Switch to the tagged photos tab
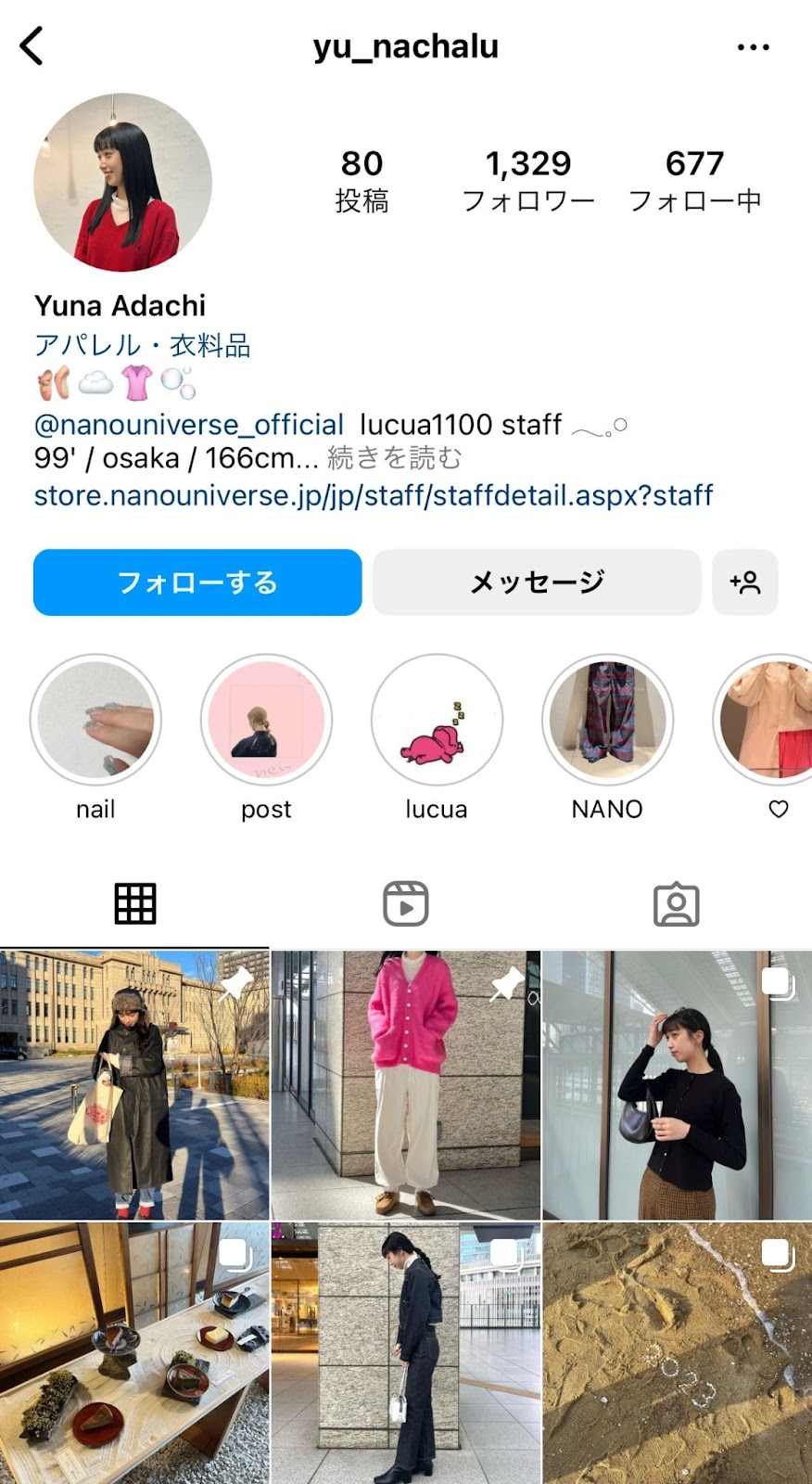Image resolution: width=812 pixels, height=1484 pixels. (x=677, y=903)
